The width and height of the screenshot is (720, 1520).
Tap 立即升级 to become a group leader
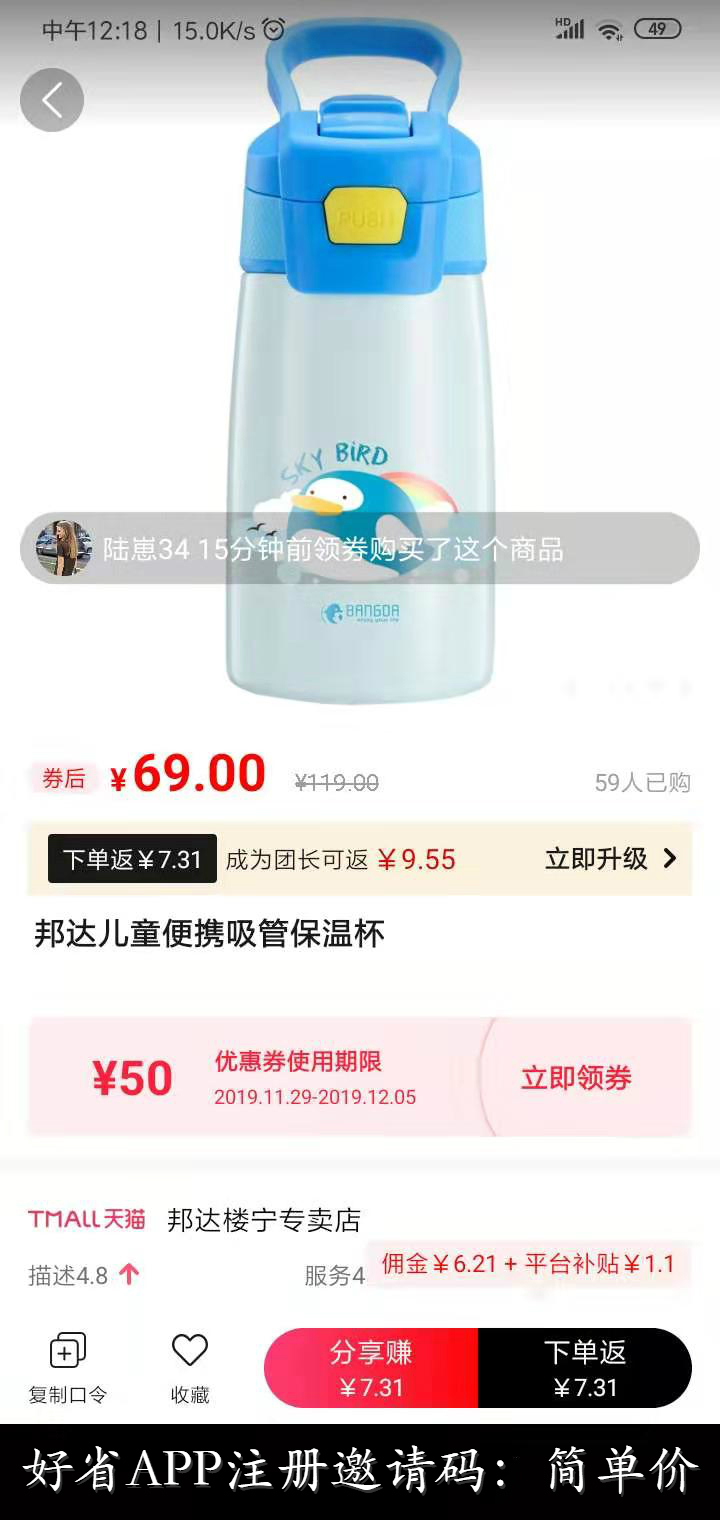tap(610, 859)
